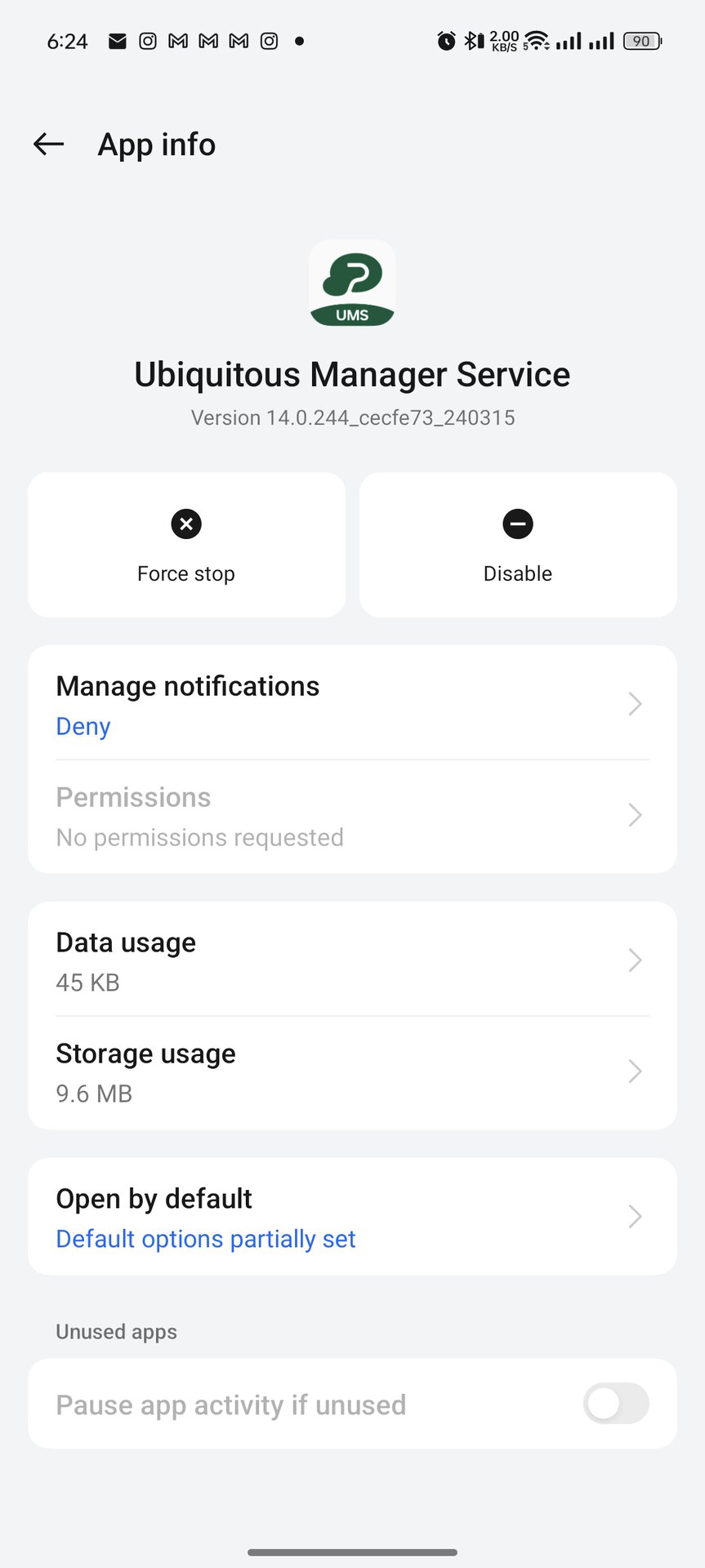
Task: Disable the Ubiquitous Manager Service app
Action: click(x=518, y=545)
